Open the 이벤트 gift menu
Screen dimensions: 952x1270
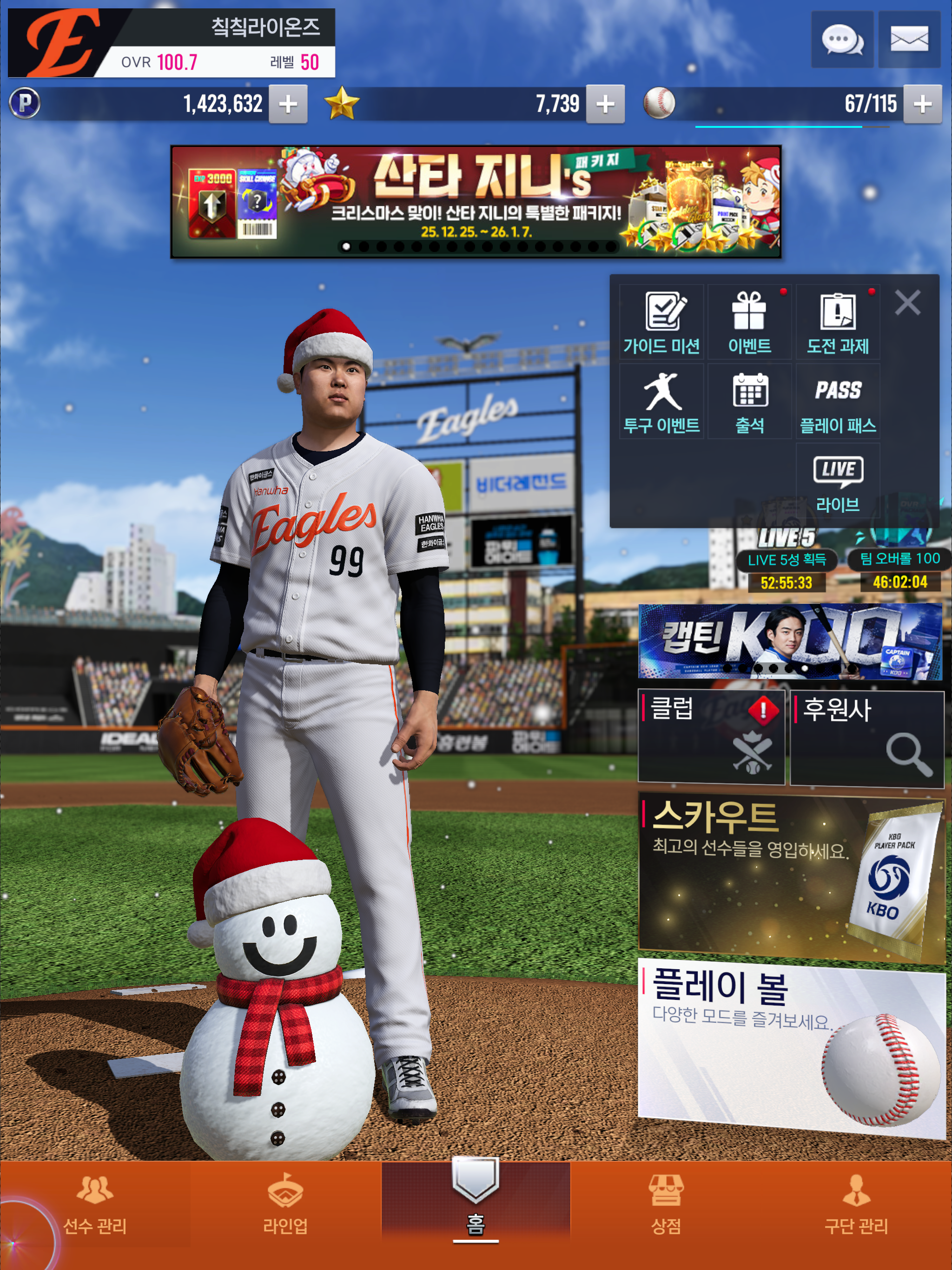[x=749, y=322]
